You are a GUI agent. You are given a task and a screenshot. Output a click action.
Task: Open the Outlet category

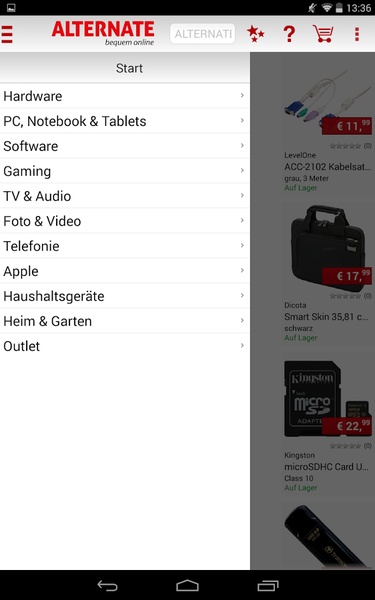[125, 346]
